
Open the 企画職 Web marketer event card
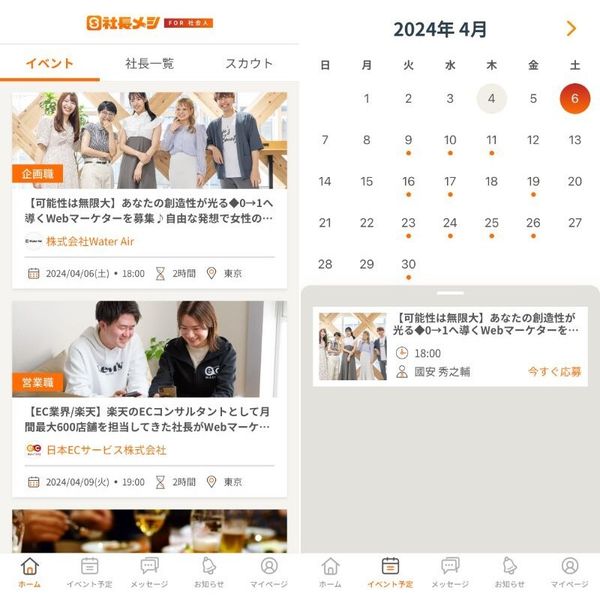click(x=149, y=190)
